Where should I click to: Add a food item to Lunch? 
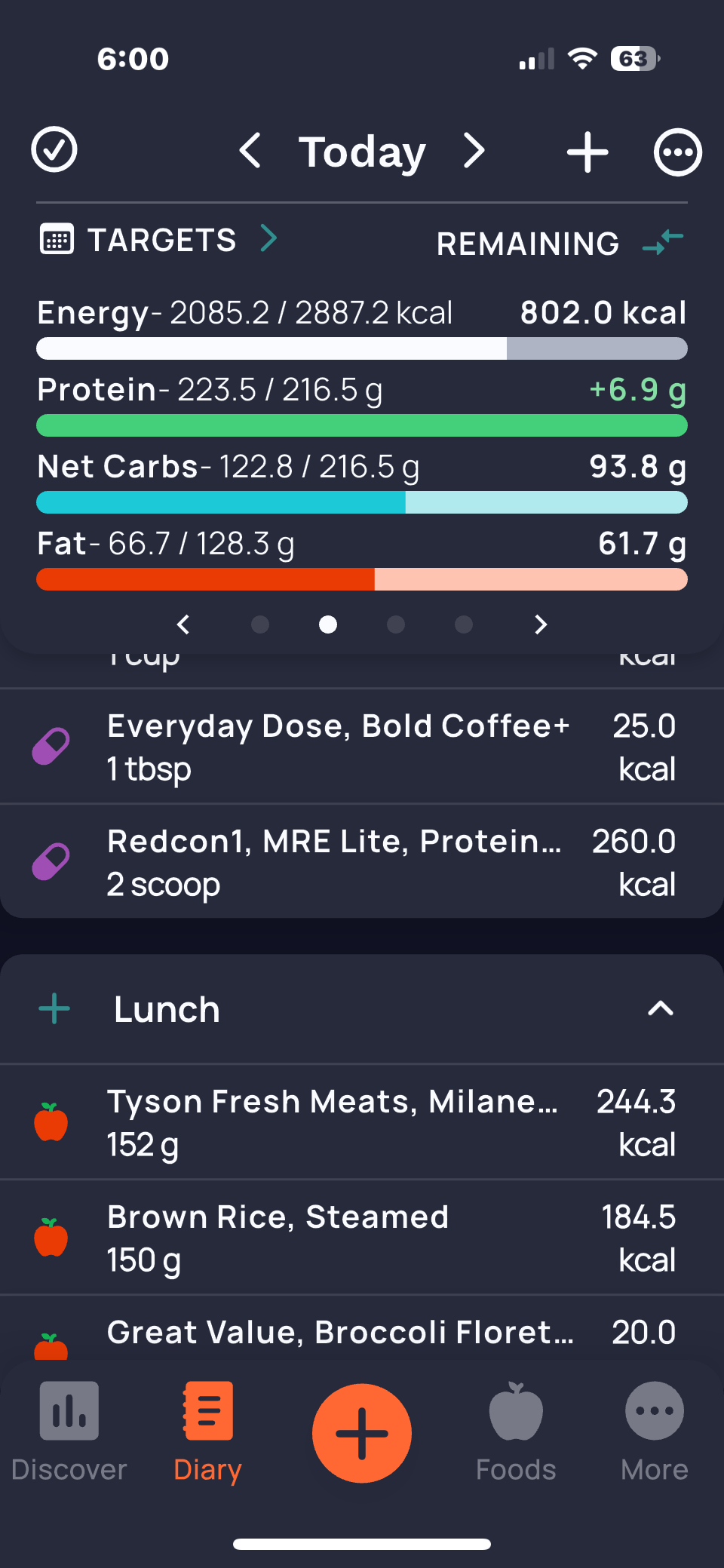[54, 1009]
